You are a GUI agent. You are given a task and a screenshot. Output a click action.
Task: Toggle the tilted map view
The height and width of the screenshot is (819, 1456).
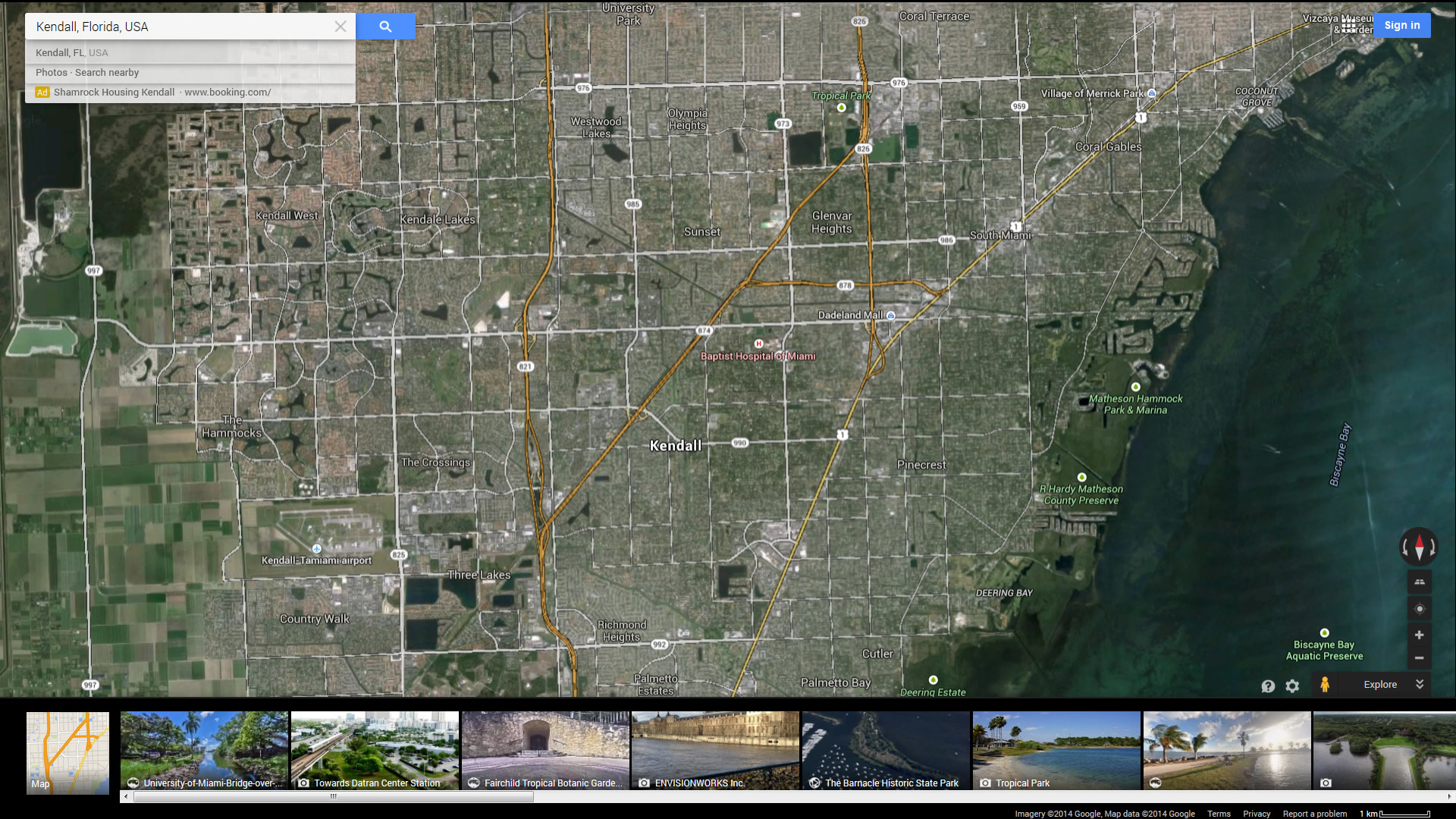[x=1420, y=582]
